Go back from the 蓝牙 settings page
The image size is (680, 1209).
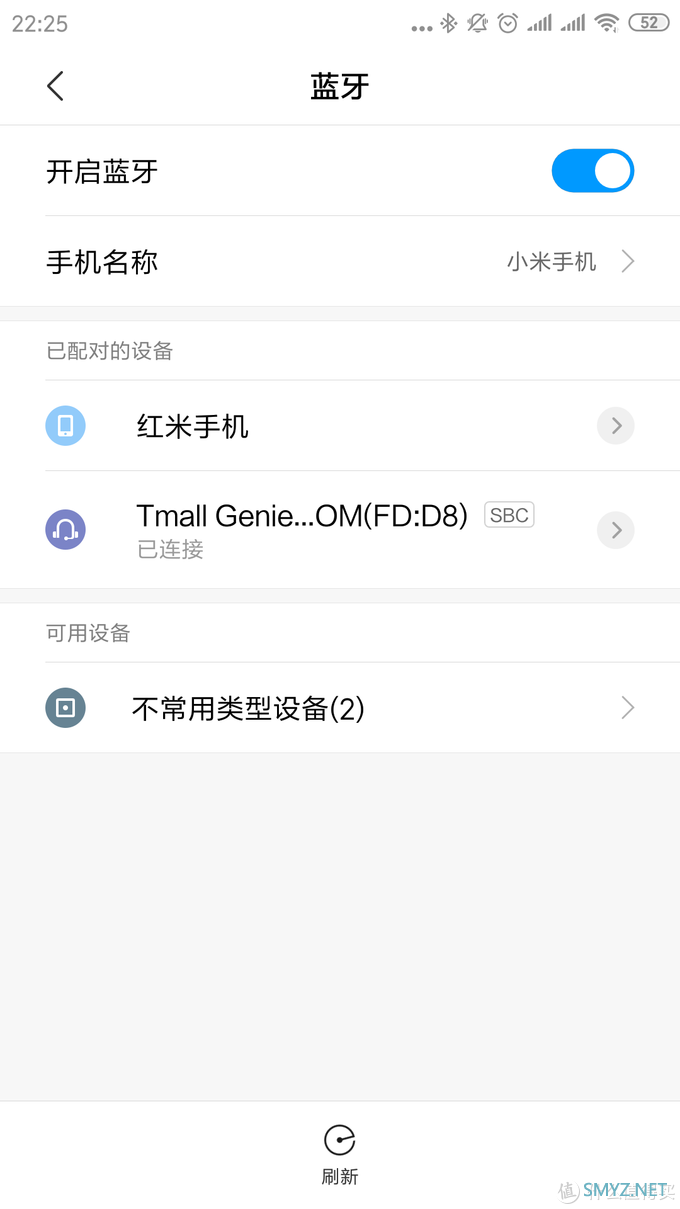56,86
